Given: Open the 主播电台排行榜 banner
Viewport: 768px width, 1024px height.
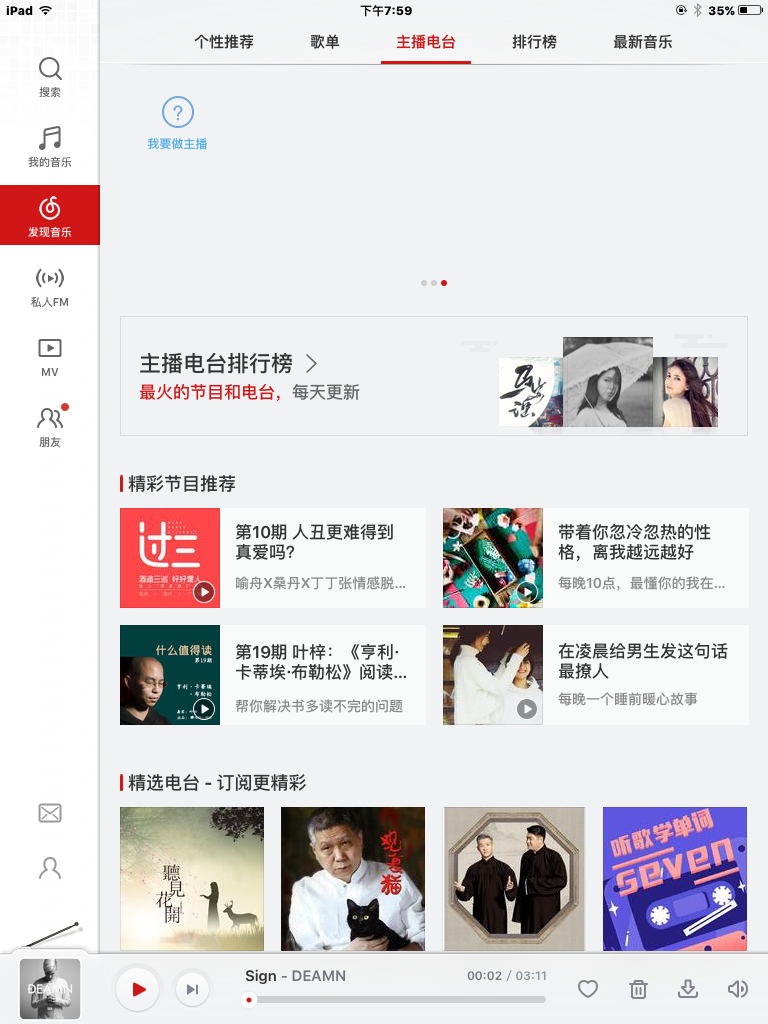Looking at the screenshot, I should click(x=433, y=376).
